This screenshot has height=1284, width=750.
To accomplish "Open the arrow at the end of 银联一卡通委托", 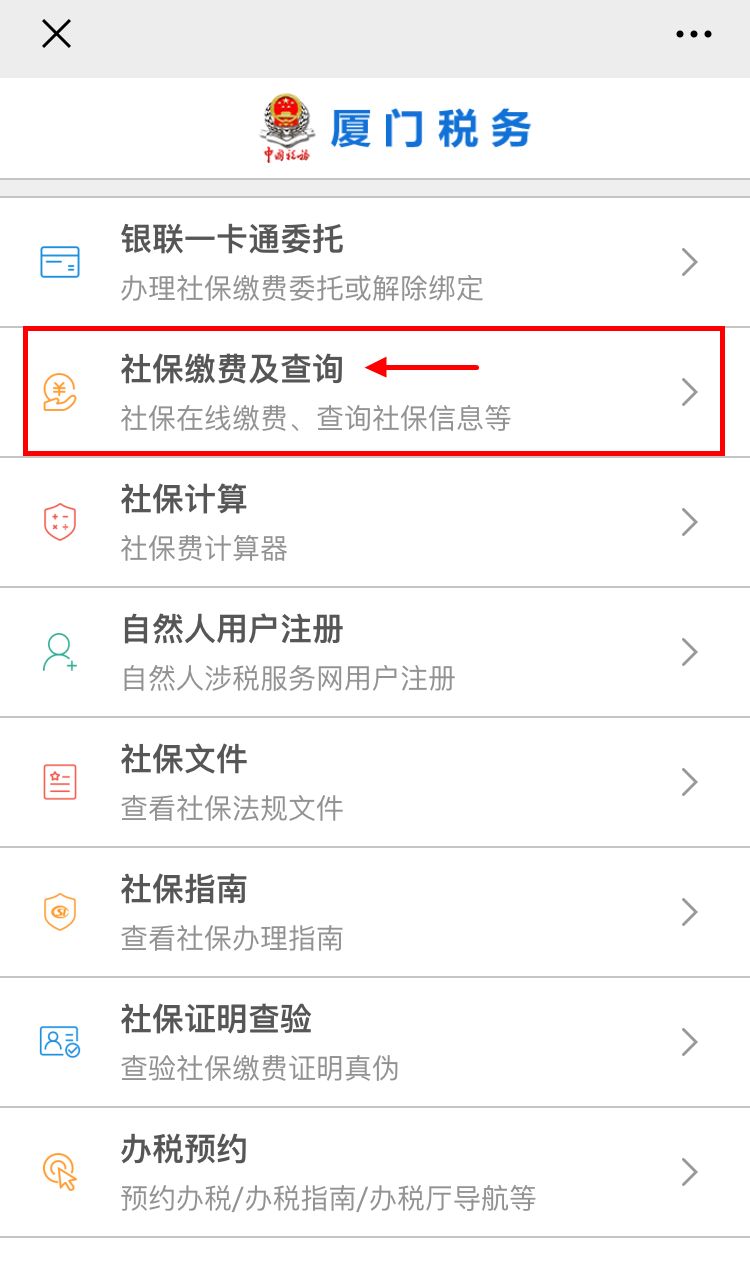I will pyautogui.click(x=689, y=262).
